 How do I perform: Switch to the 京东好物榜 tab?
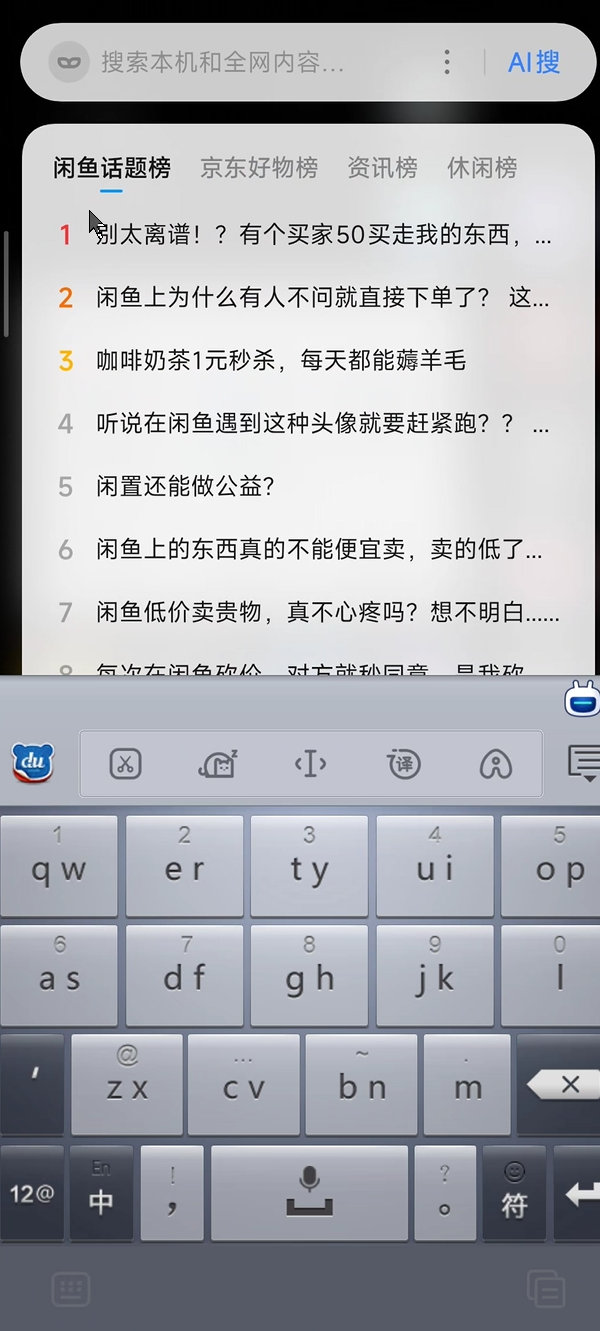[x=259, y=167]
